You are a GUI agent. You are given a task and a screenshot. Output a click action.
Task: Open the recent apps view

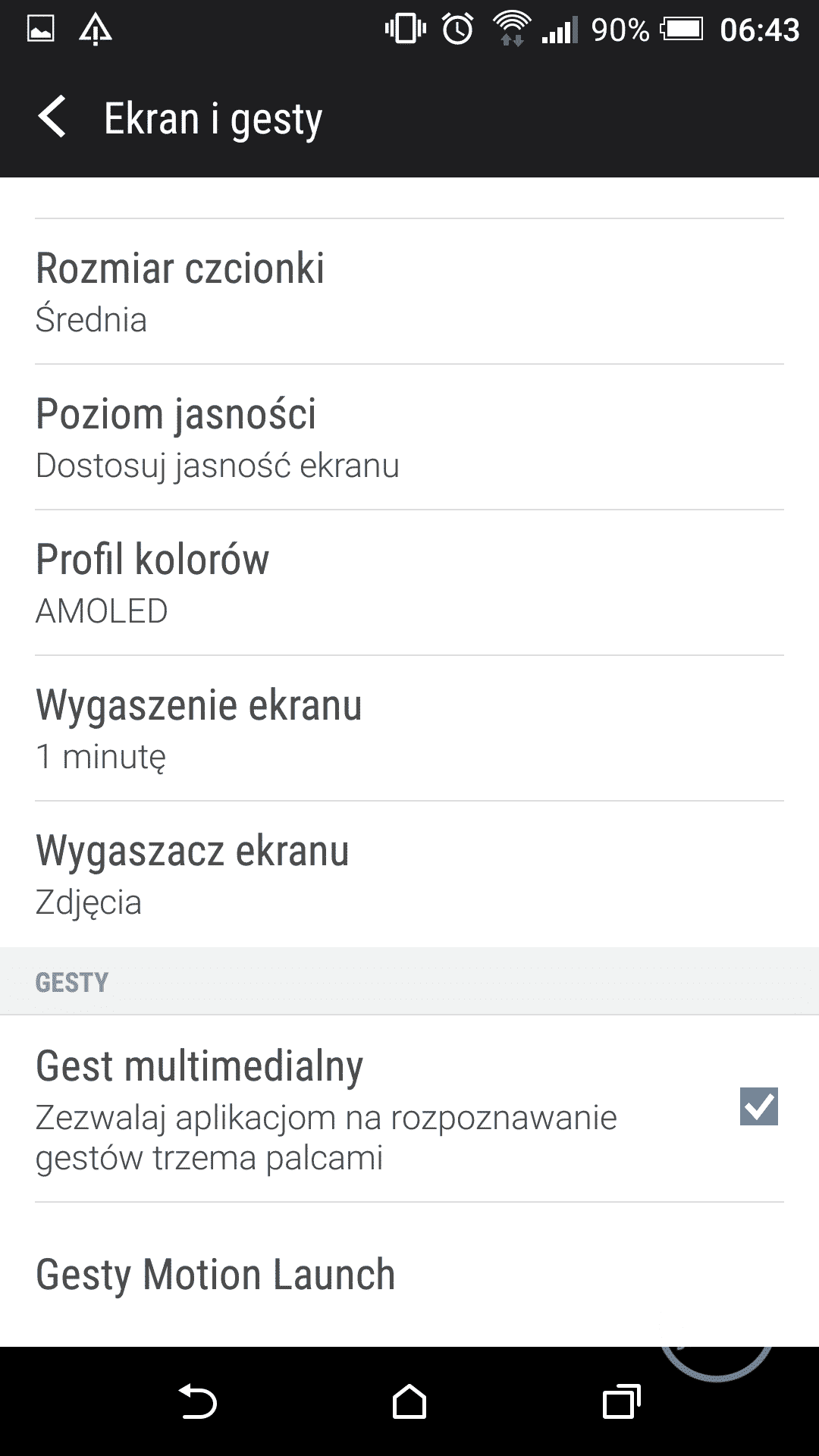tap(621, 1401)
